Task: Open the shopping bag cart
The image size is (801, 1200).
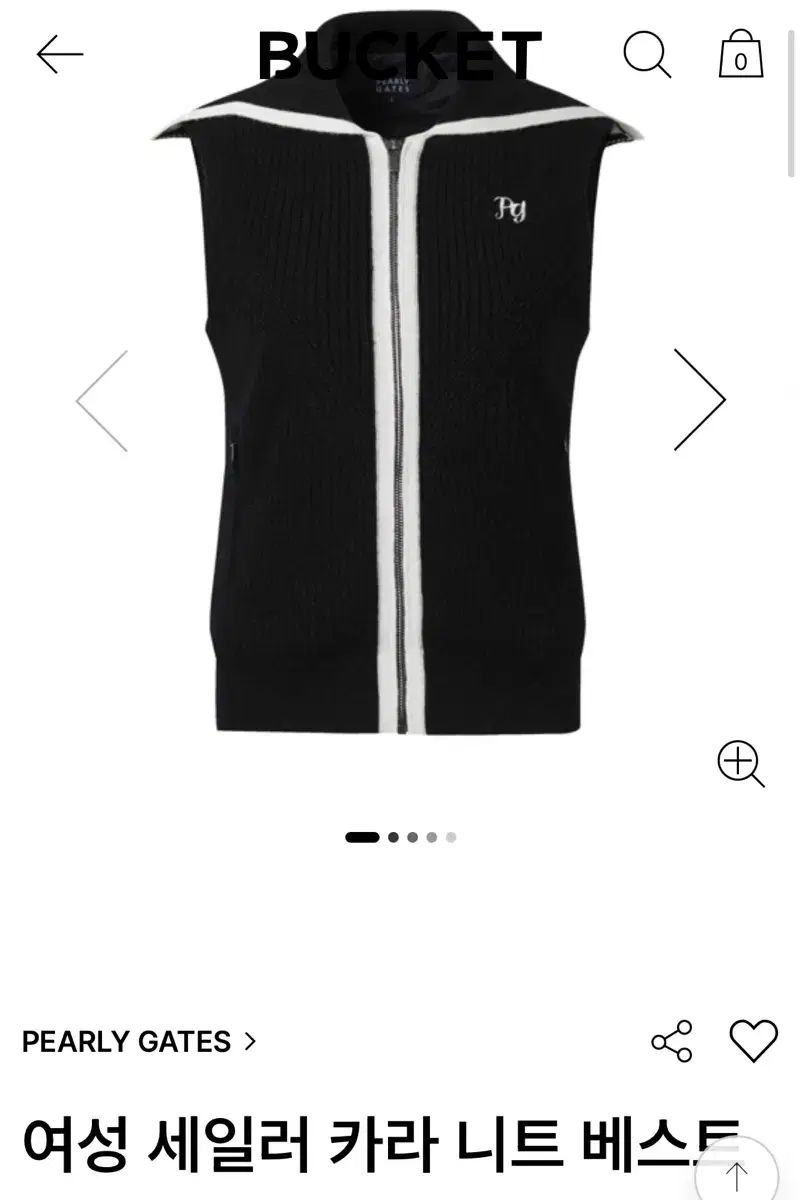Action: tap(740, 54)
